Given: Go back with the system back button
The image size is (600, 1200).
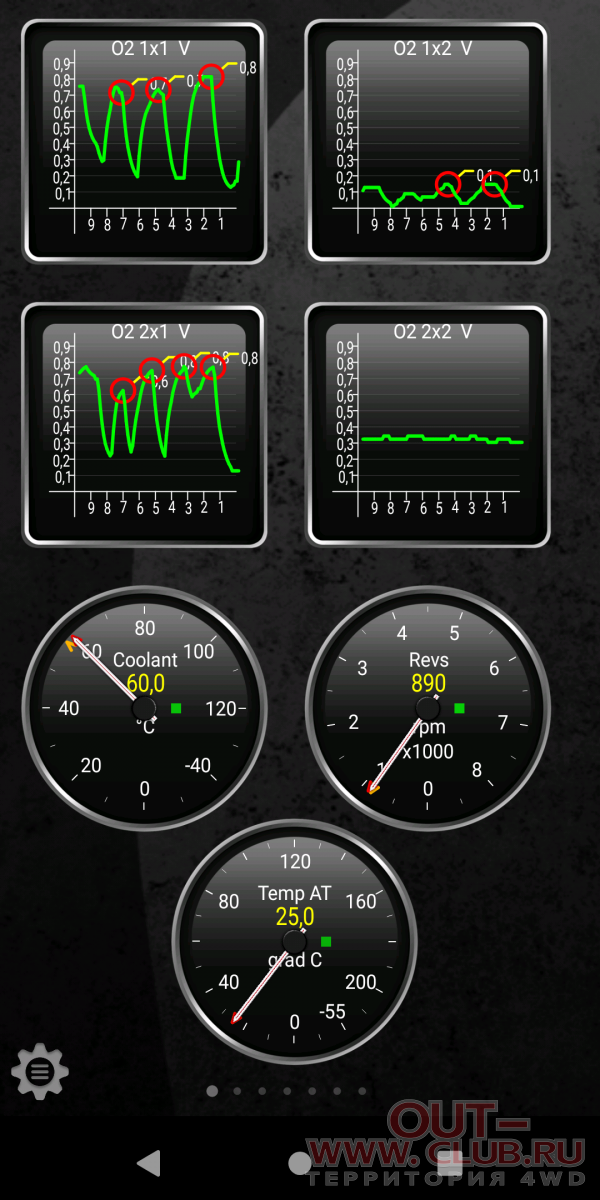Looking at the screenshot, I should click(148, 1162).
